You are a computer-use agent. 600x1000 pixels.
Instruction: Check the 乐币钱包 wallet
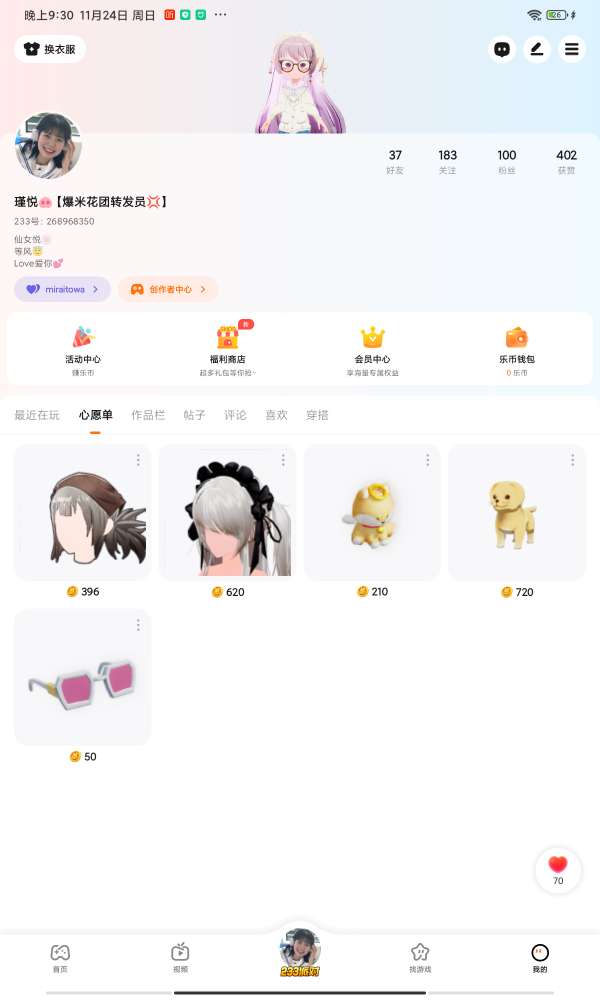[x=516, y=349]
